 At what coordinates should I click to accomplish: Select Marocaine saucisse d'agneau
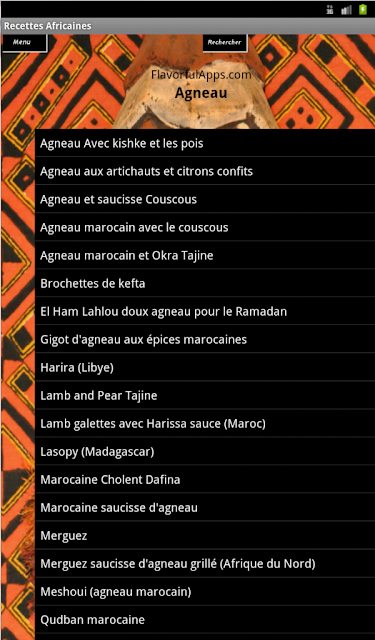(205, 508)
